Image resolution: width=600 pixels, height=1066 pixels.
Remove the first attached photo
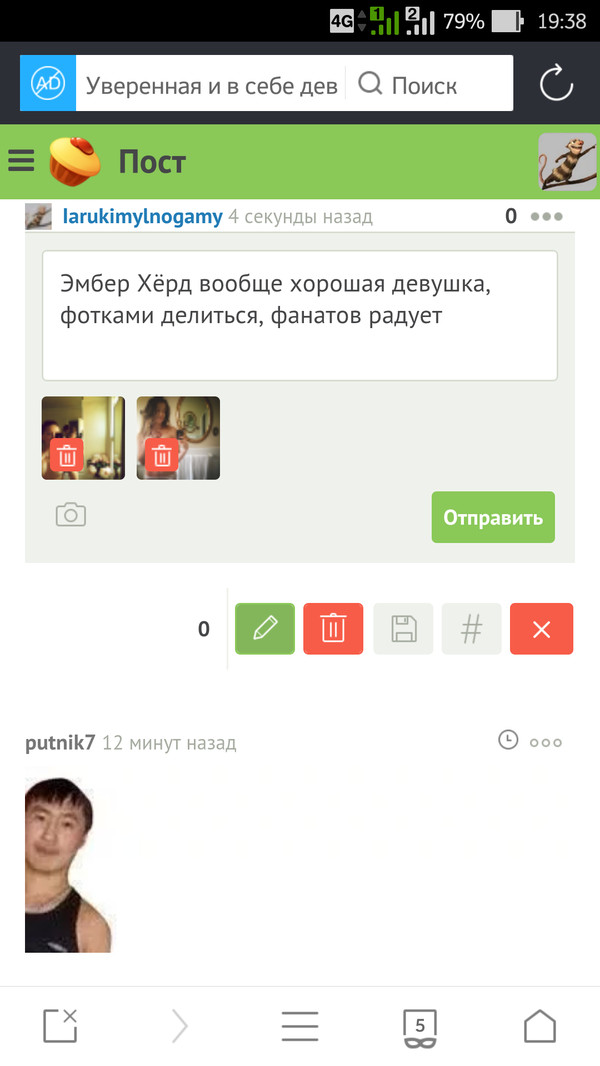click(x=67, y=456)
